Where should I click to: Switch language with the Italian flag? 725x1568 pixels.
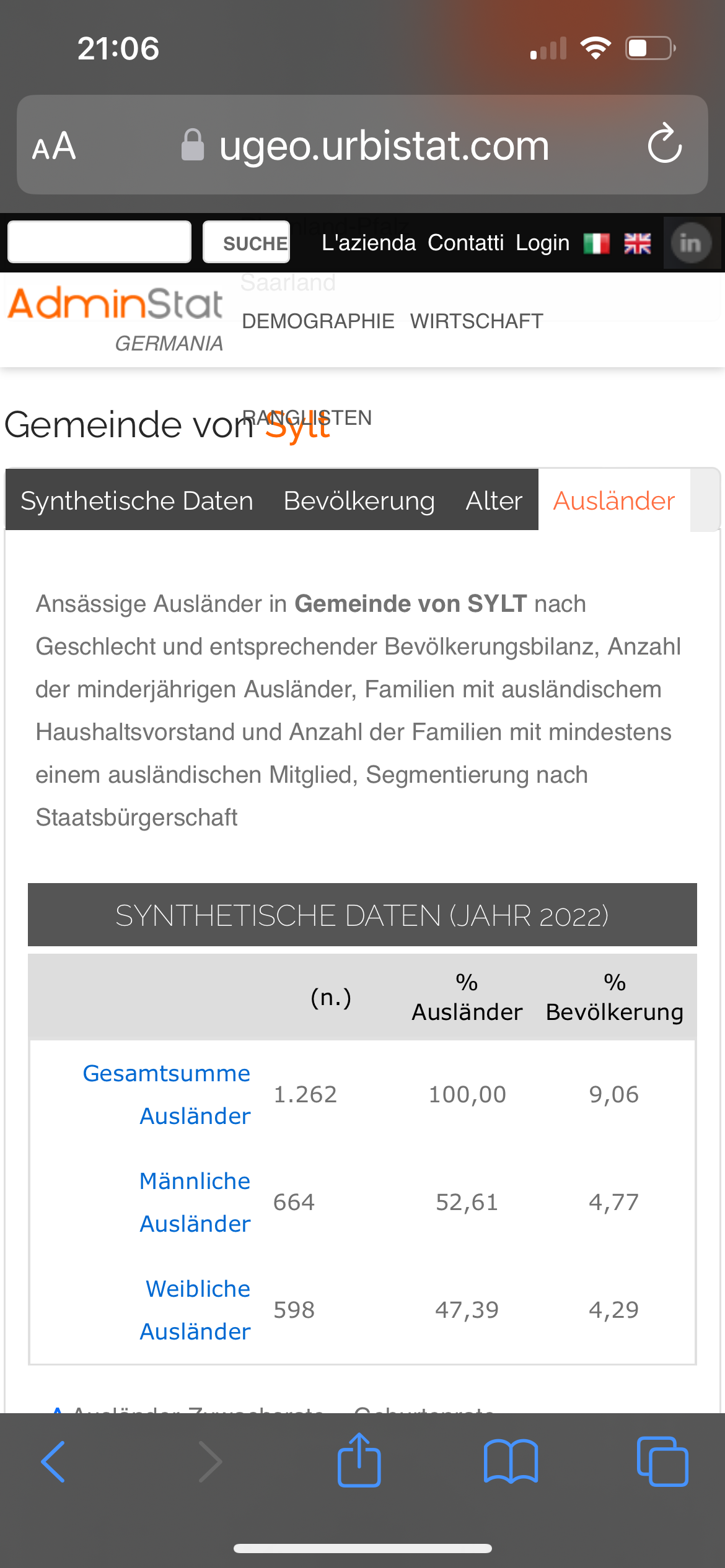[x=596, y=243]
